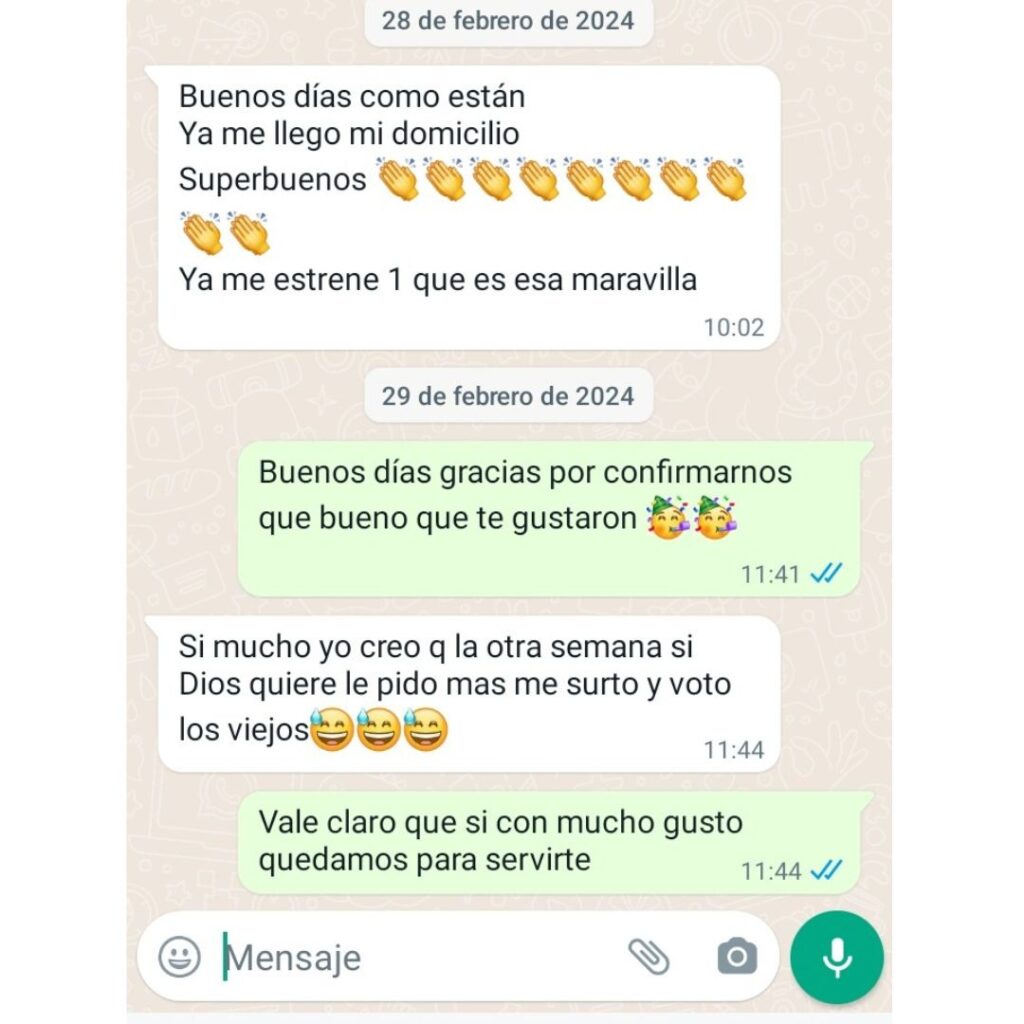The width and height of the screenshot is (1024, 1024).
Task: Open the emoji picker
Action: click(180, 957)
